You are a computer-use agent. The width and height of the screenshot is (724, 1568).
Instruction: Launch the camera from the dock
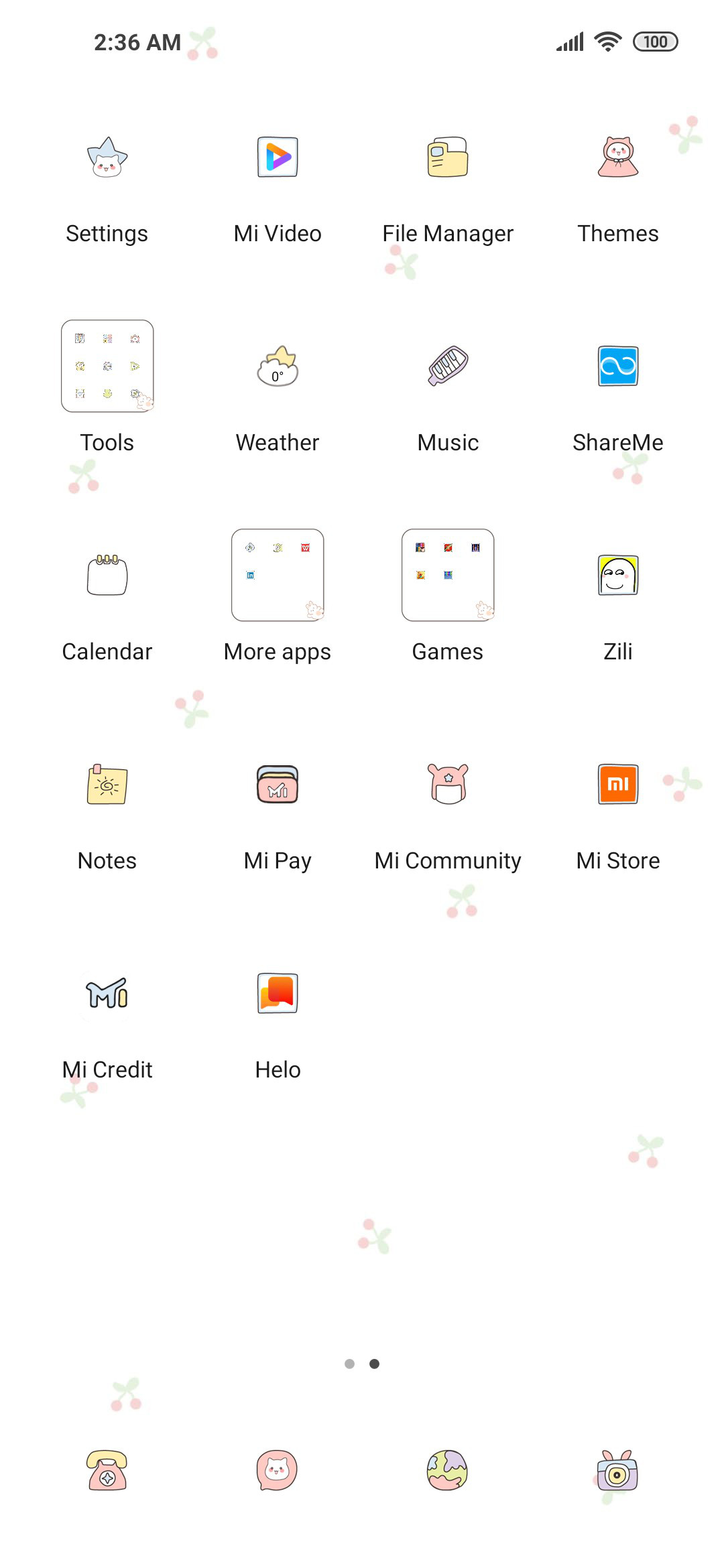coord(618,1470)
